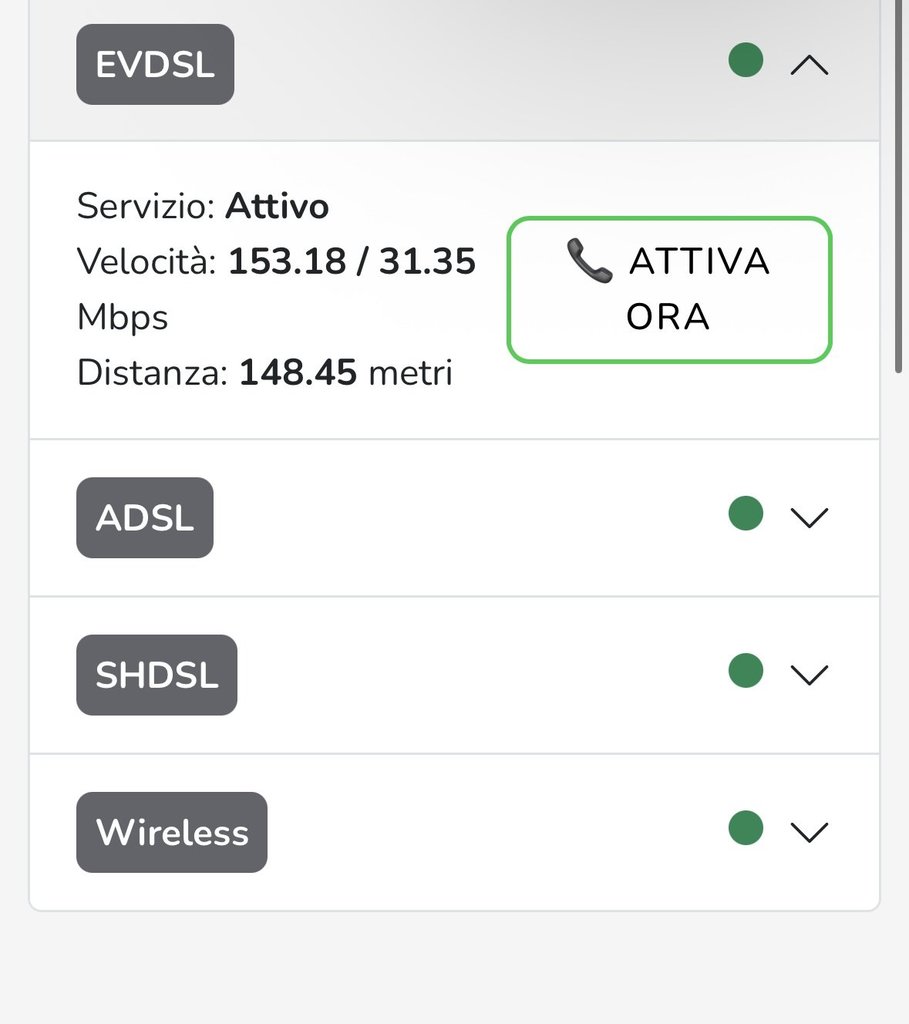This screenshot has width=909, height=1024.
Task: Collapse the EVDSL section
Action: pyautogui.click(x=809, y=66)
